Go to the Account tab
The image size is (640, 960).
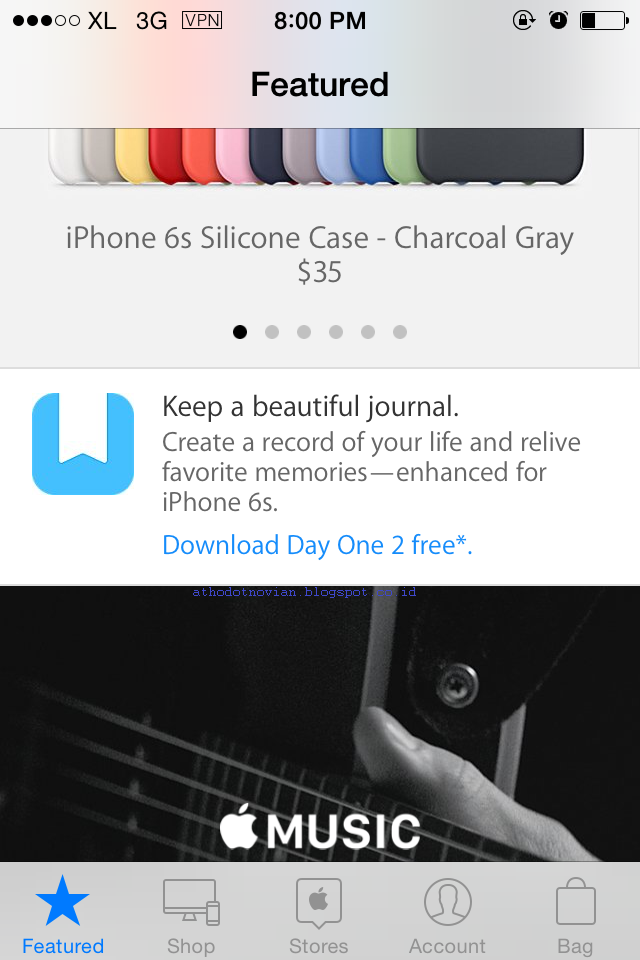[x=447, y=915]
